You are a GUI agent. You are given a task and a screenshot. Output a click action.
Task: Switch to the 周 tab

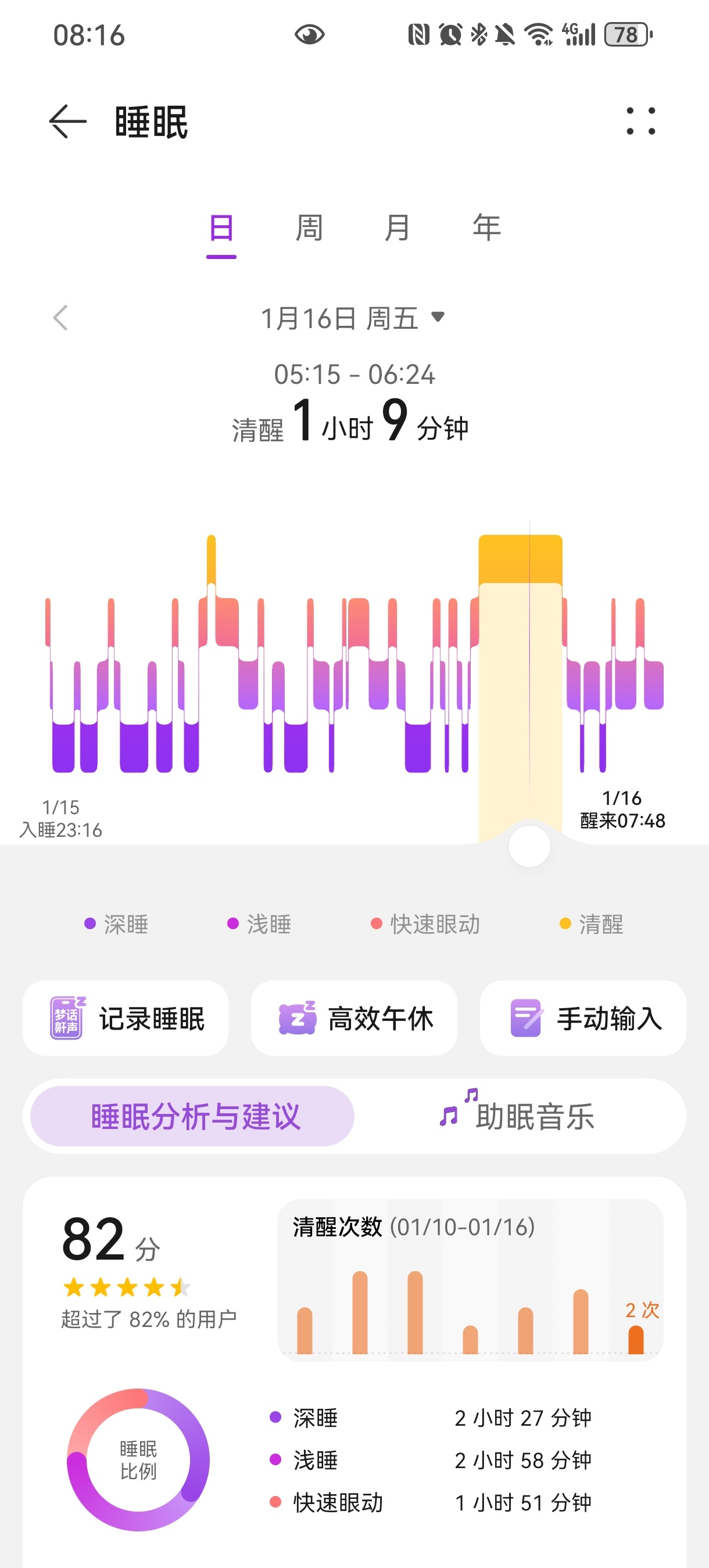click(x=309, y=228)
